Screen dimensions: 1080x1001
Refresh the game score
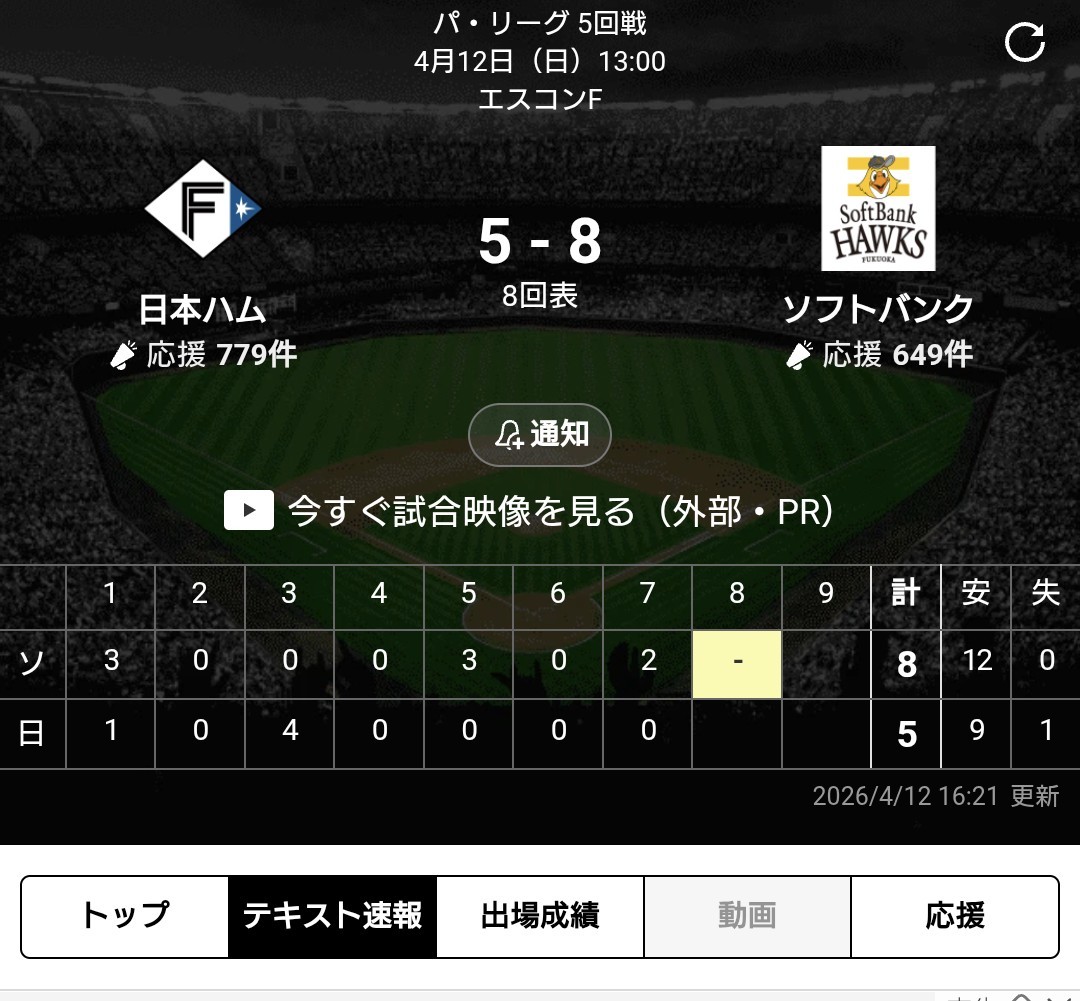(x=1024, y=43)
